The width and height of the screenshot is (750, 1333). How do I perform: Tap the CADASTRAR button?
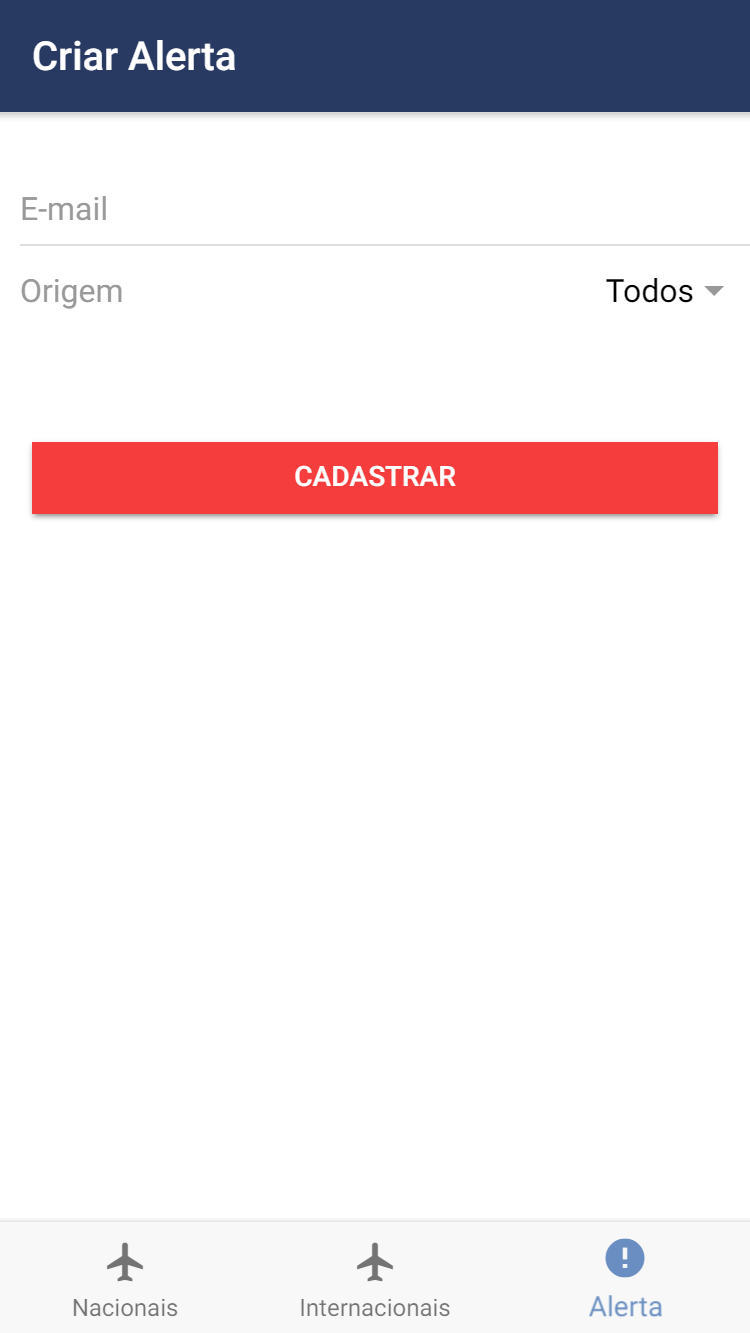click(x=375, y=477)
